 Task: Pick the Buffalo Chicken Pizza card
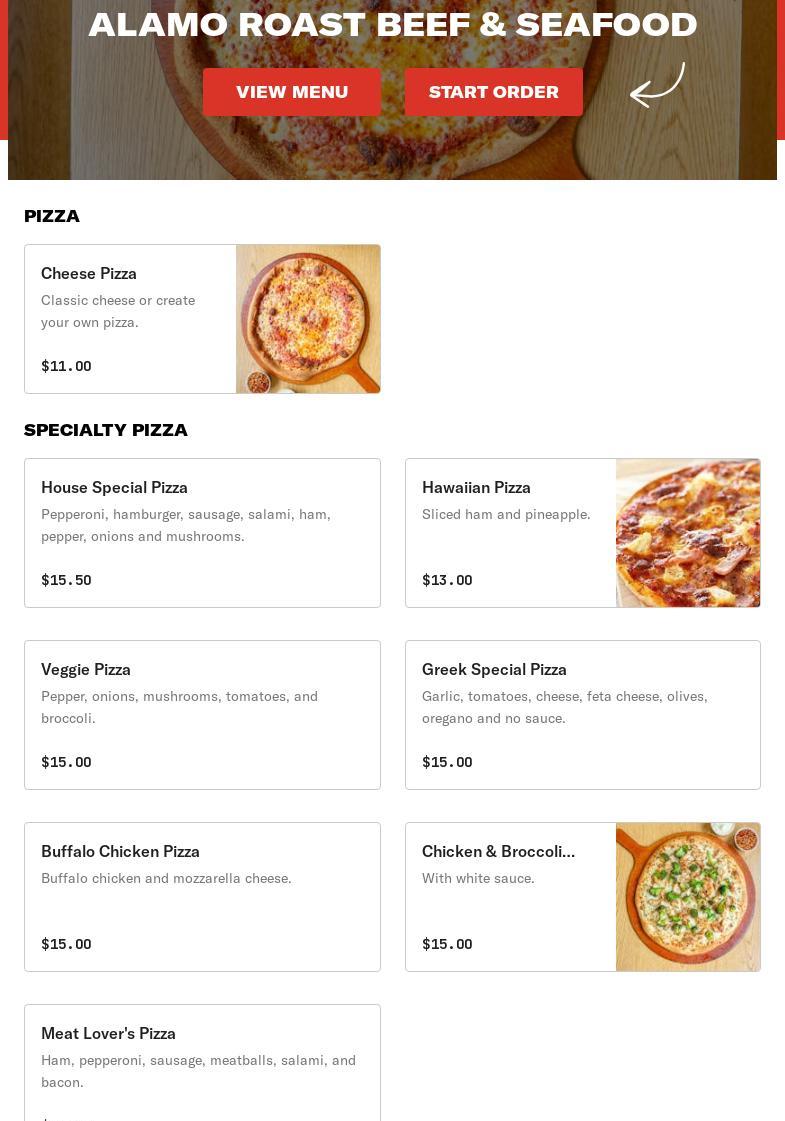coord(202,897)
